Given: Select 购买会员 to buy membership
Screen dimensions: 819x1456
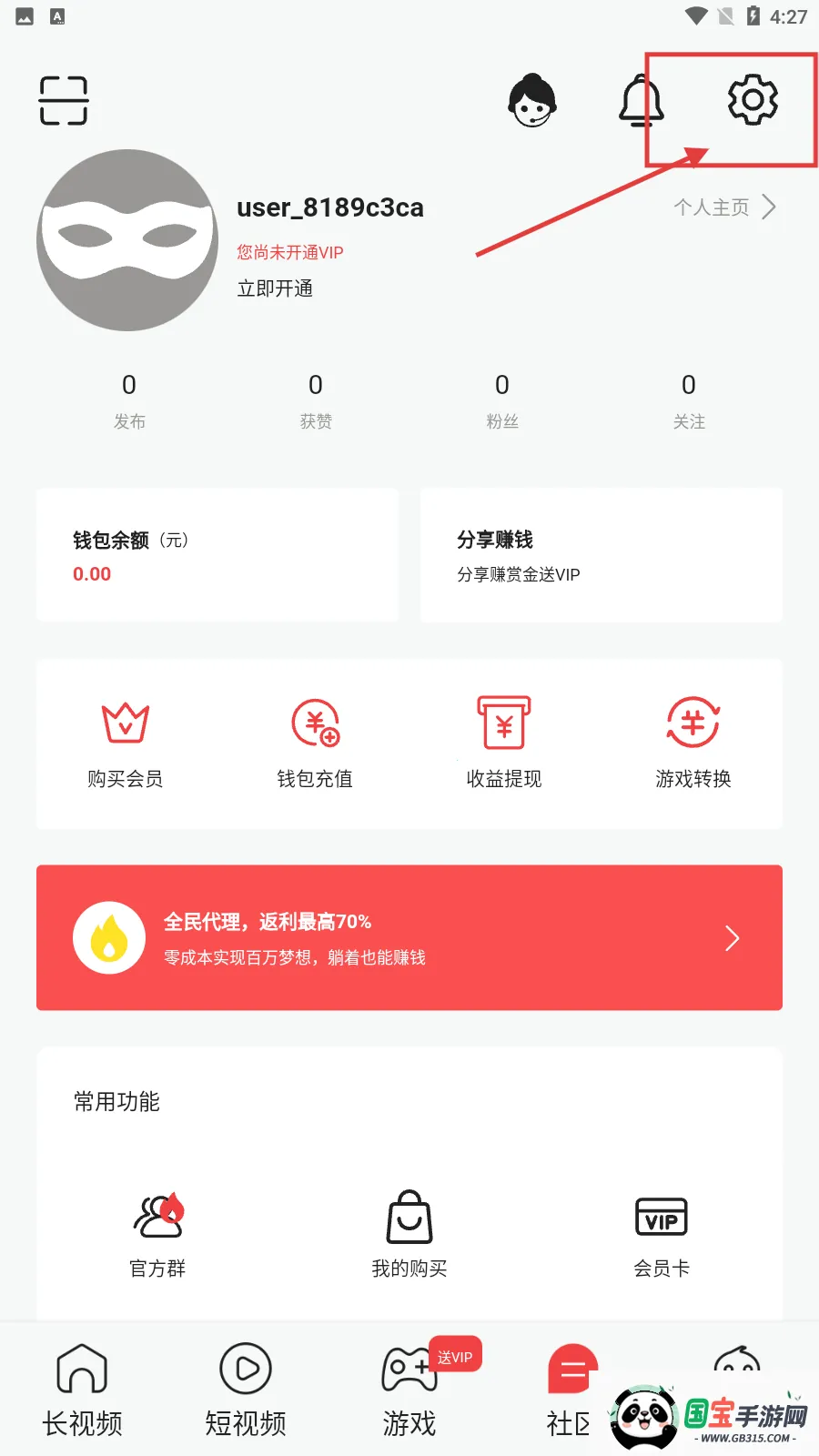Looking at the screenshot, I should click(126, 743).
